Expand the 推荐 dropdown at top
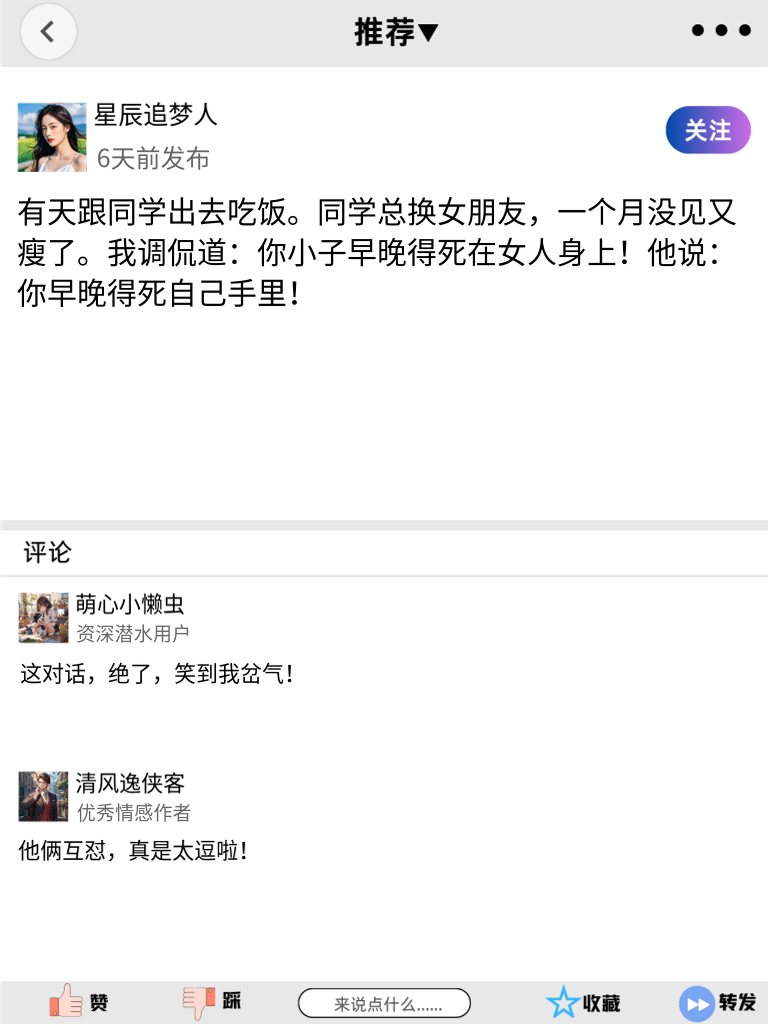This screenshot has width=768, height=1024. [396, 32]
